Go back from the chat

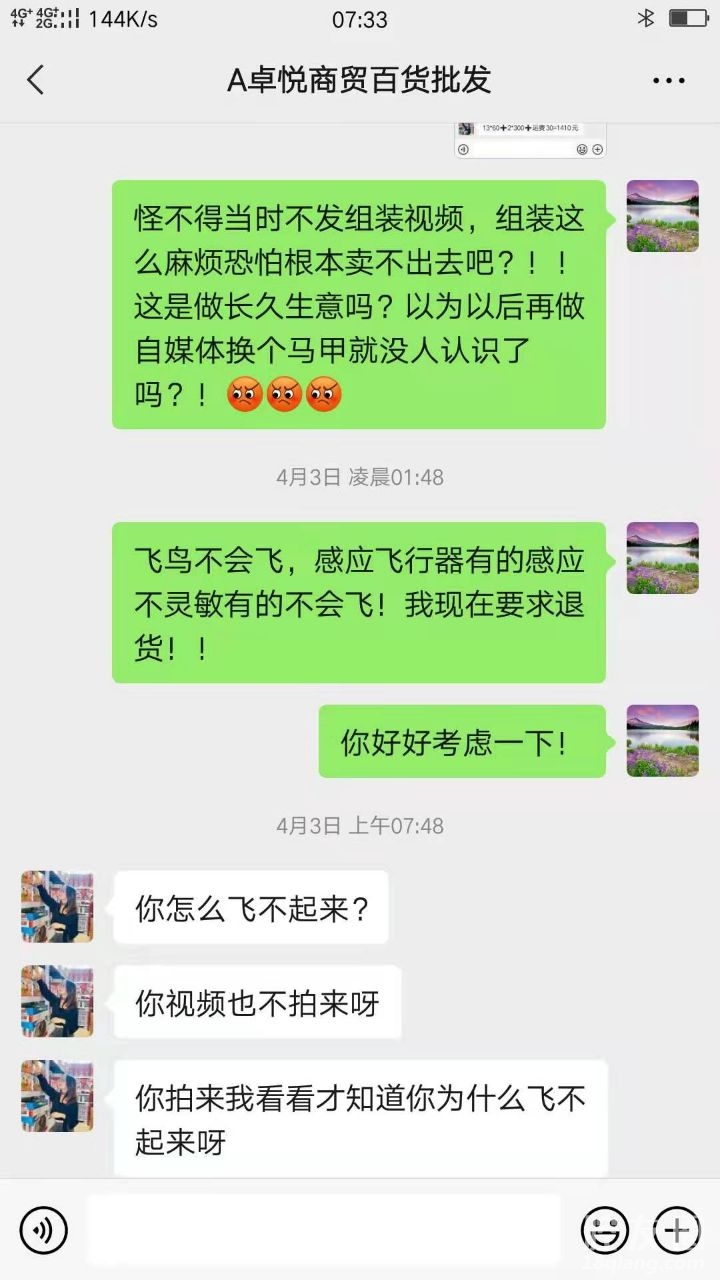(36, 80)
